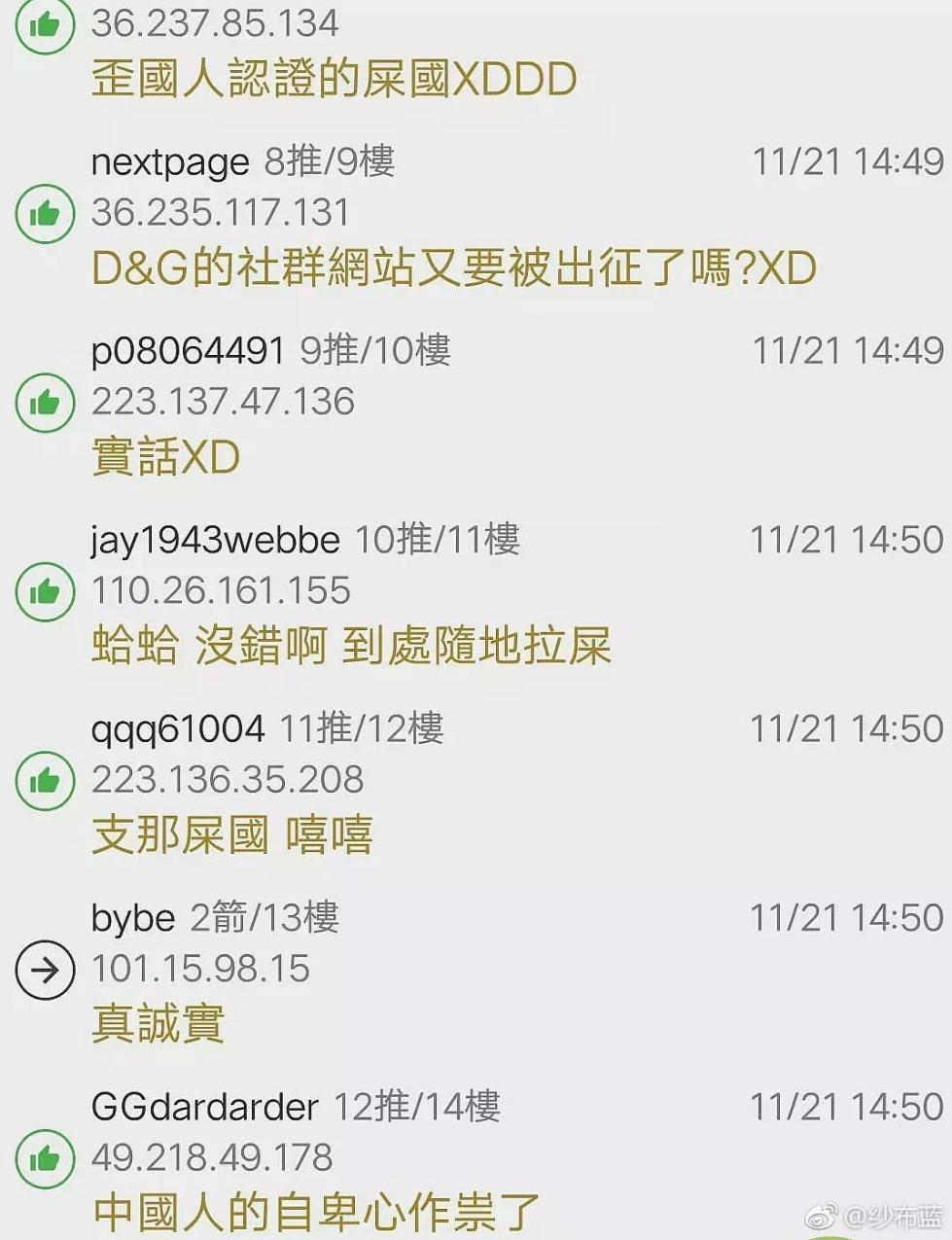This screenshot has width=952, height=1240.
Task: Click thumbs-up icon beside GGdardarder's reply
Action: [x=44, y=1158]
